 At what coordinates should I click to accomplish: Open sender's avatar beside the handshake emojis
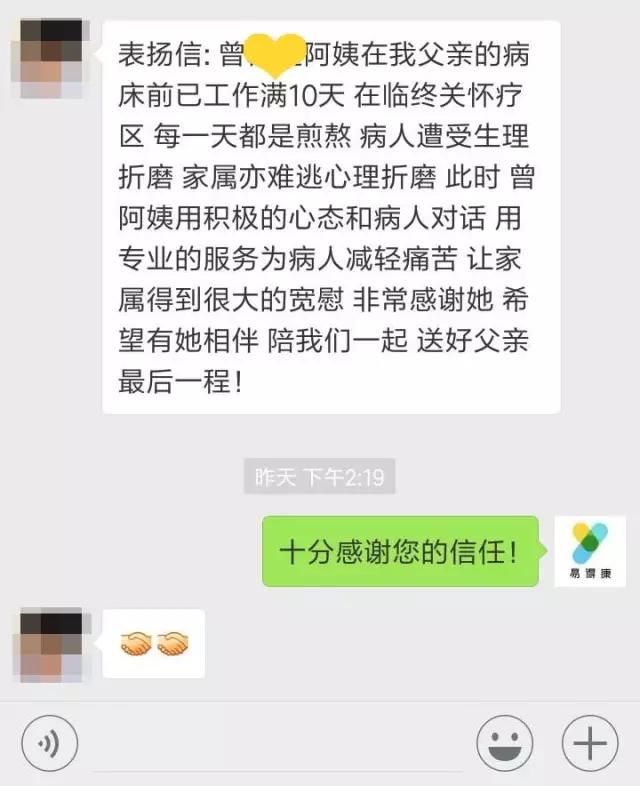48,645
